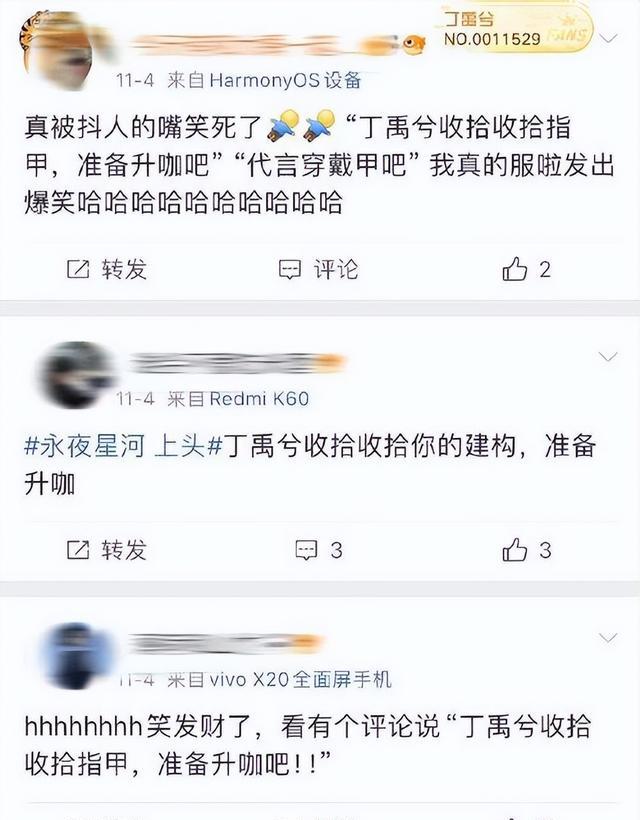Viewport: 640px width, 820px height.
Task: Repost the Redmi K60 user's post
Action: [x=107, y=549]
